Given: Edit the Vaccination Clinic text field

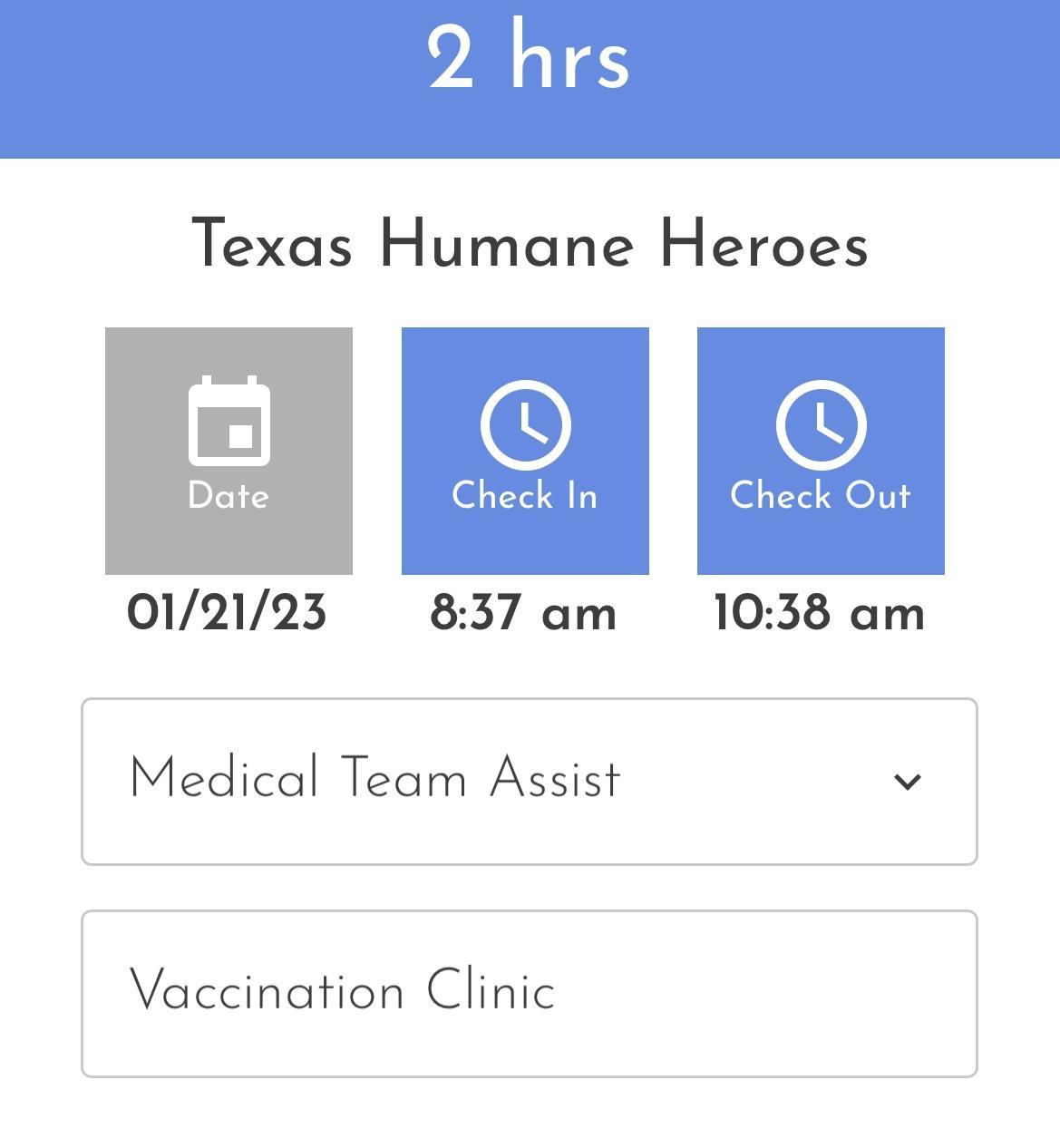Looking at the screenshot, I should point(530,994).
